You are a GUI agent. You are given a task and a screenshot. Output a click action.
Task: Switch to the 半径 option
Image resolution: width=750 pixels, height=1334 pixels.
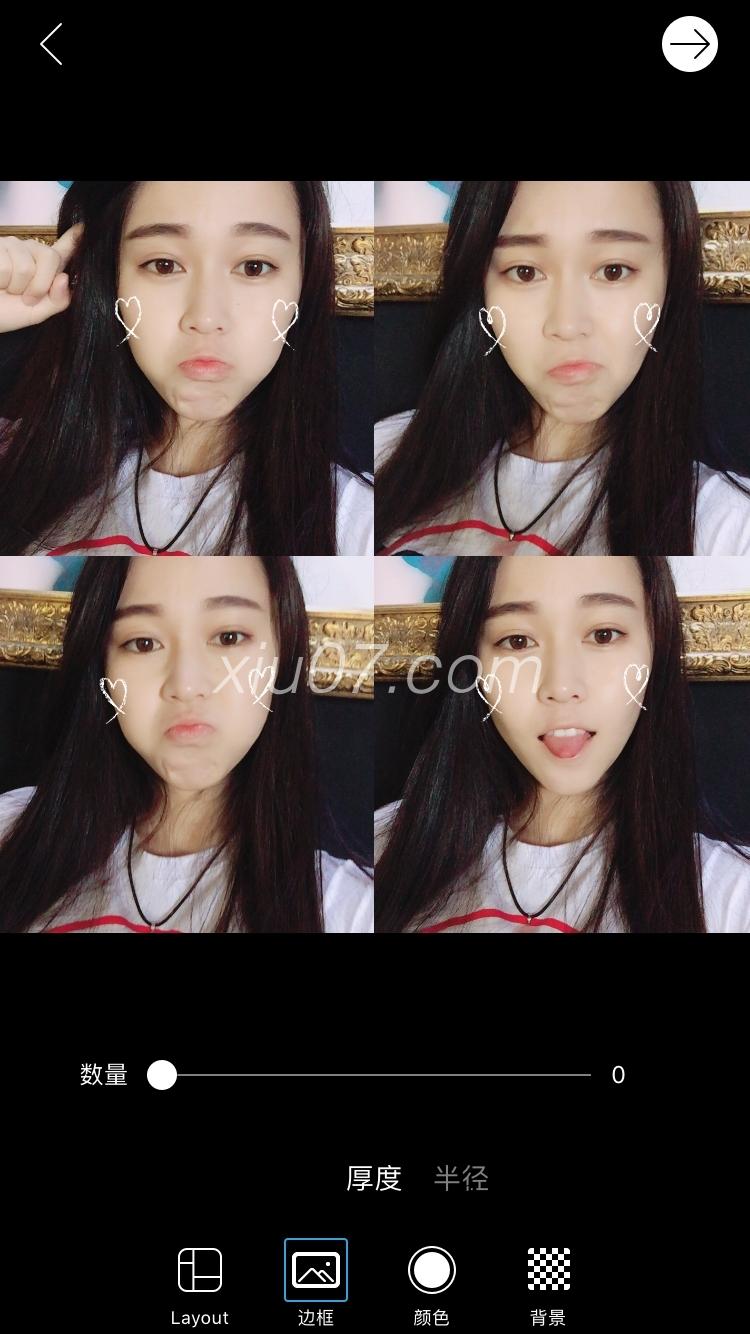pyautogui.click(x=461, y=1178)
